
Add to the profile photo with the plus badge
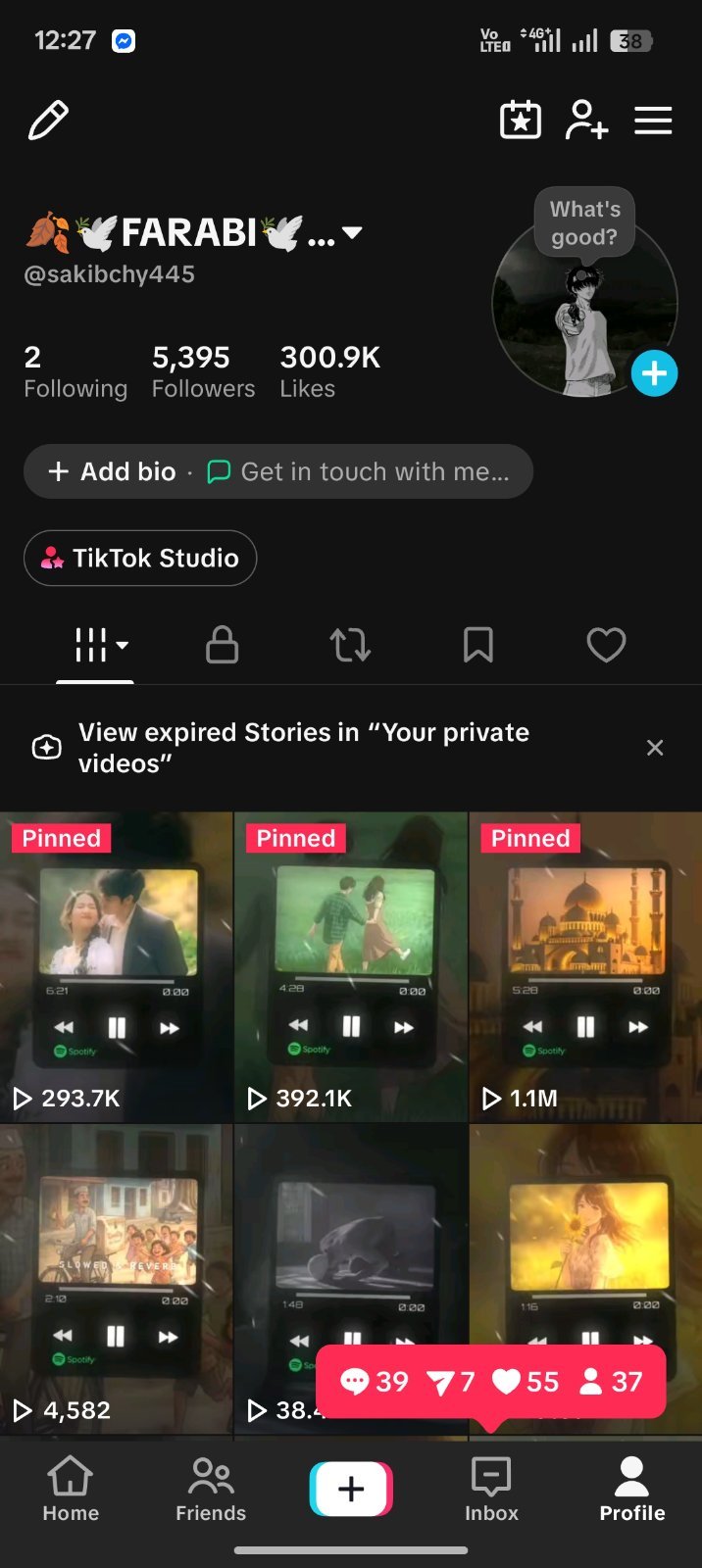click(654, 373)
